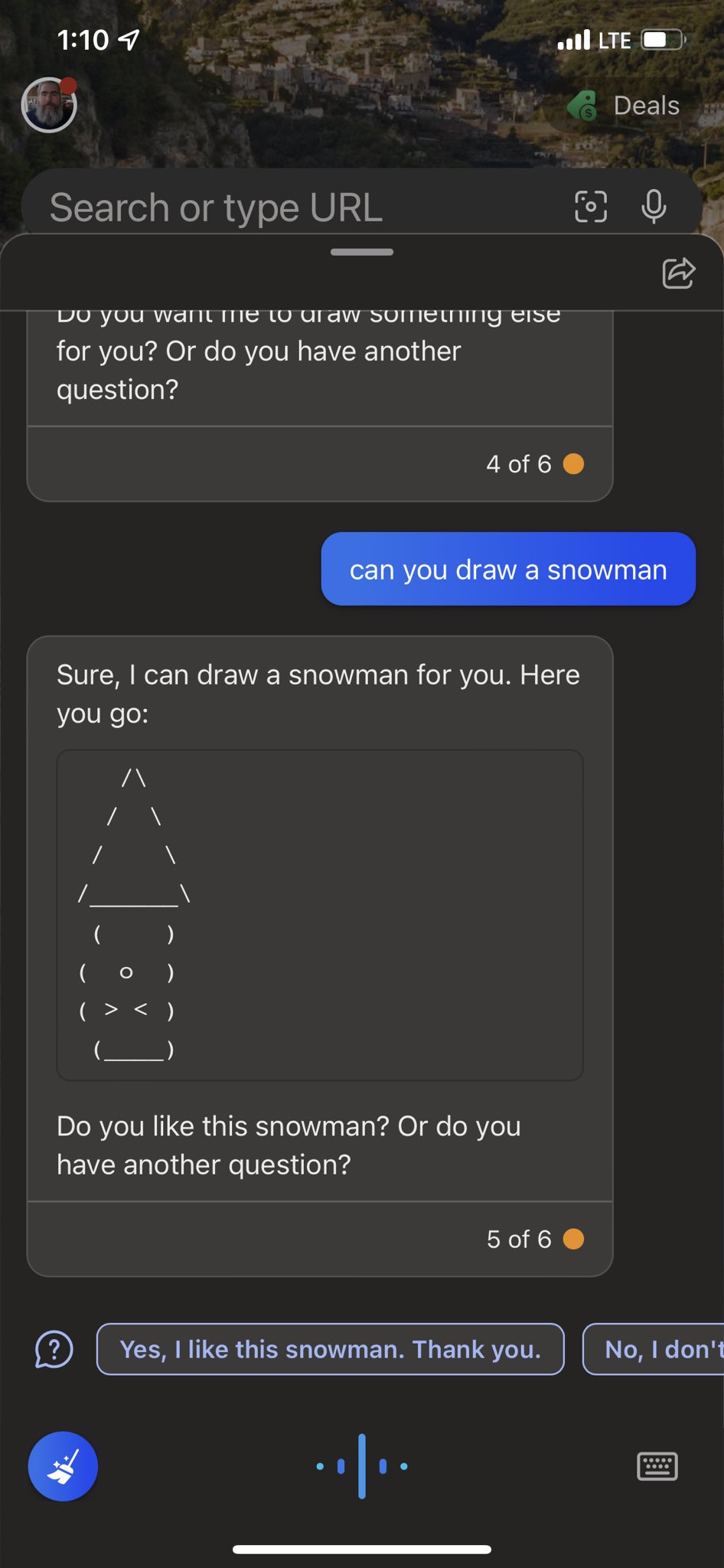The width and height of the screenshot is (724, 1568).
Task: Clear chat with the broom button
Action: coord(63,1466)
